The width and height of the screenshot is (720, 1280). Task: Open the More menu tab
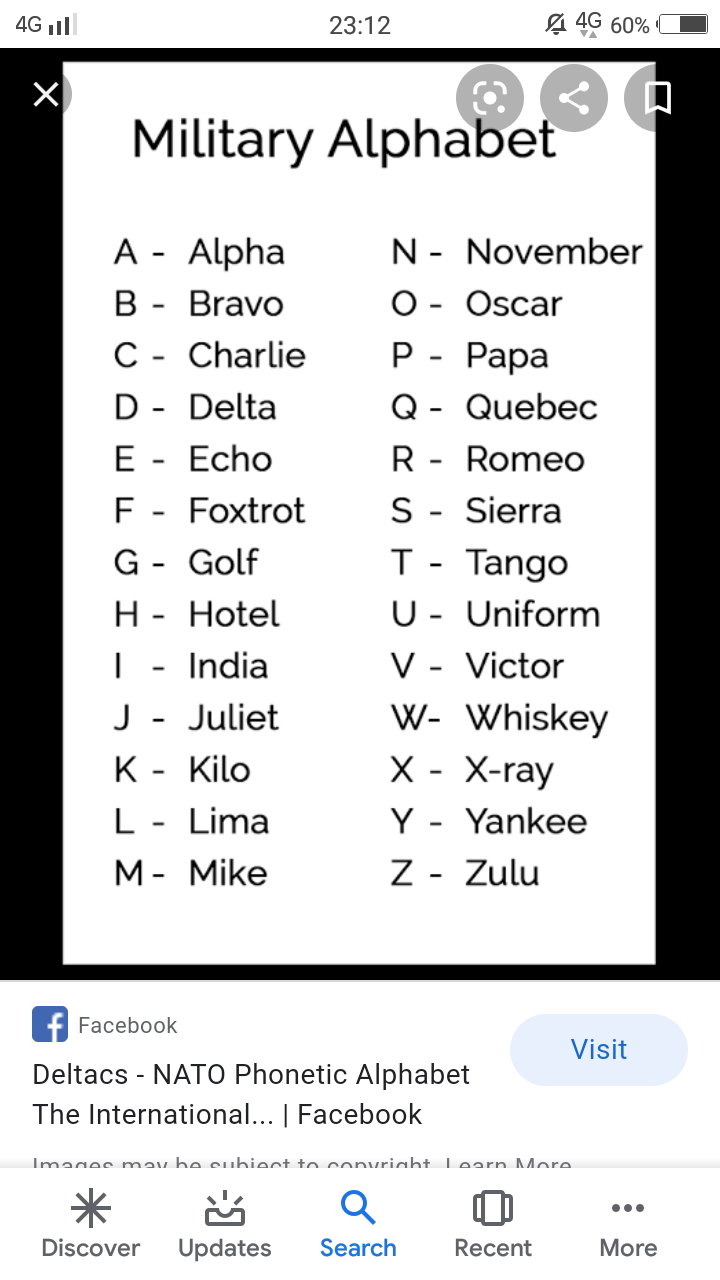tap(628, 1225)
